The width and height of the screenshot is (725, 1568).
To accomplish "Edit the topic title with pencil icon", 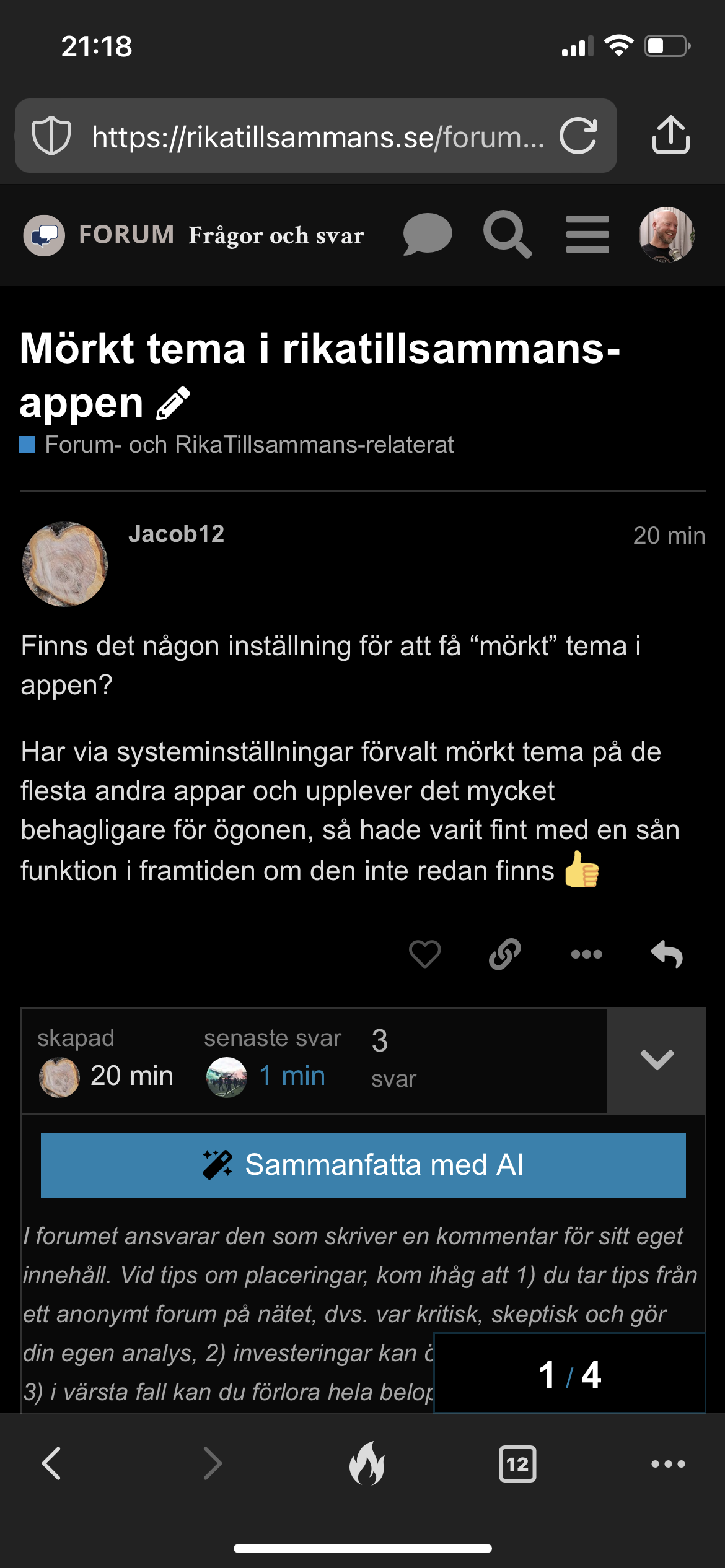I will 174,403.
